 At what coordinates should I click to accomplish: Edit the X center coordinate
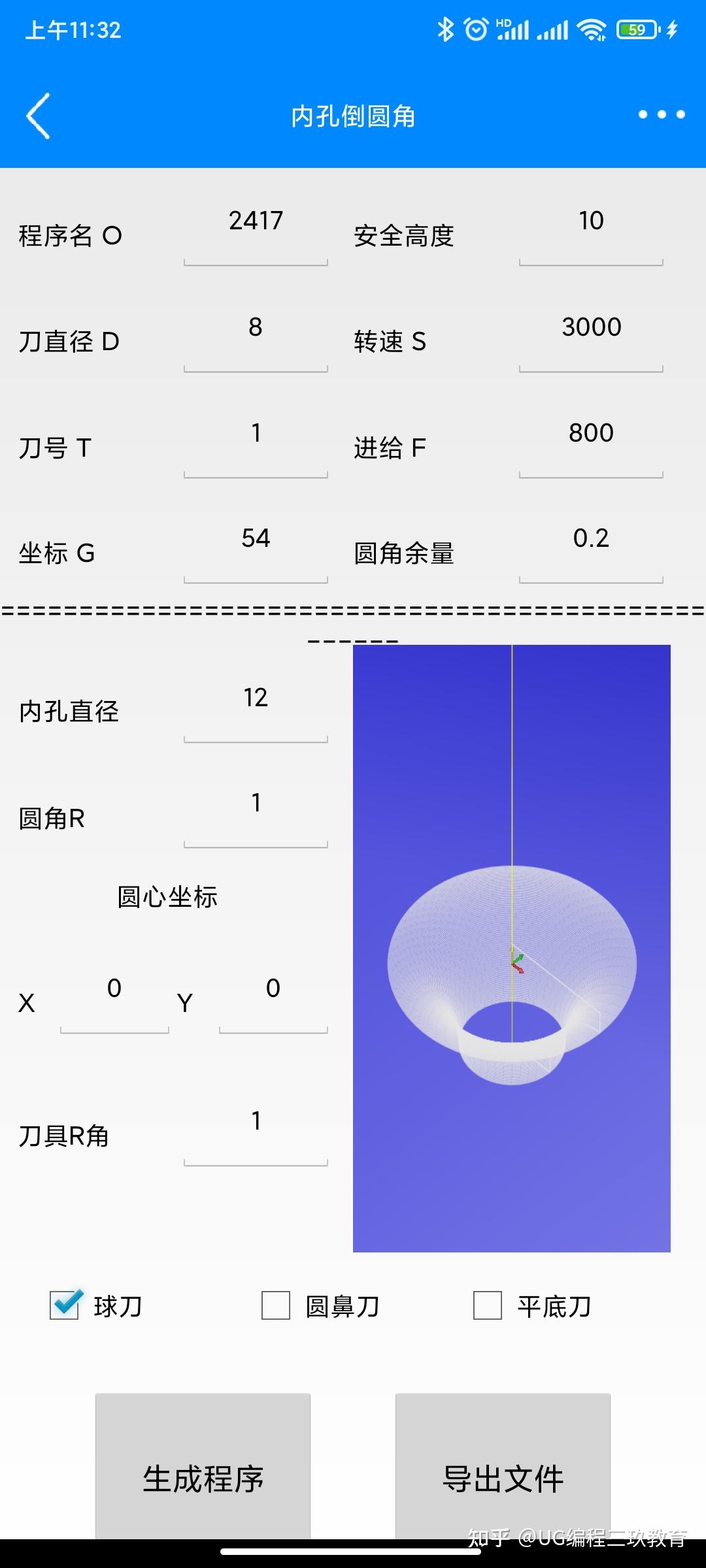click(114, 996)
